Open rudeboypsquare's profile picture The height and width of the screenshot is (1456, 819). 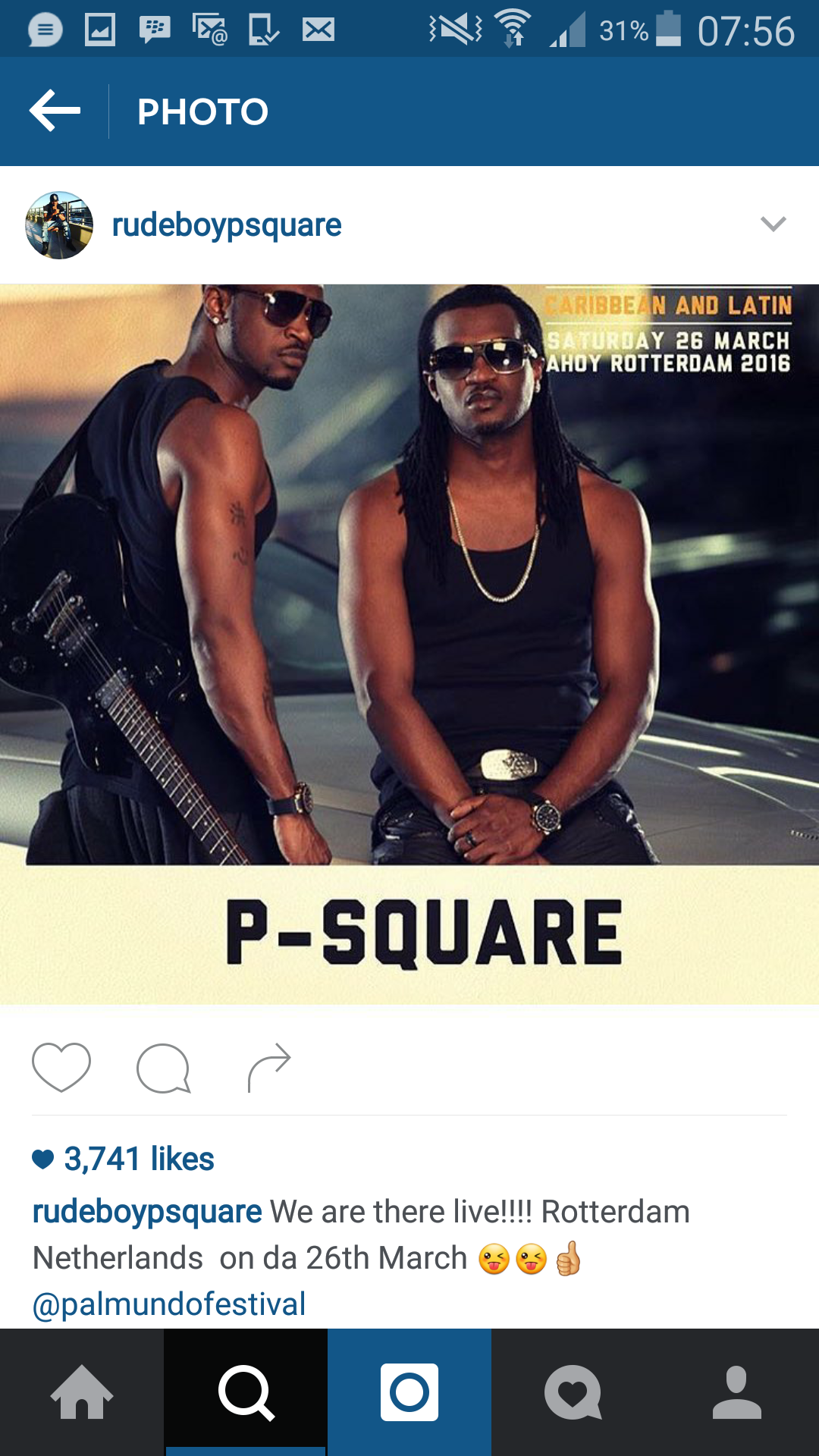coord(59,225)
